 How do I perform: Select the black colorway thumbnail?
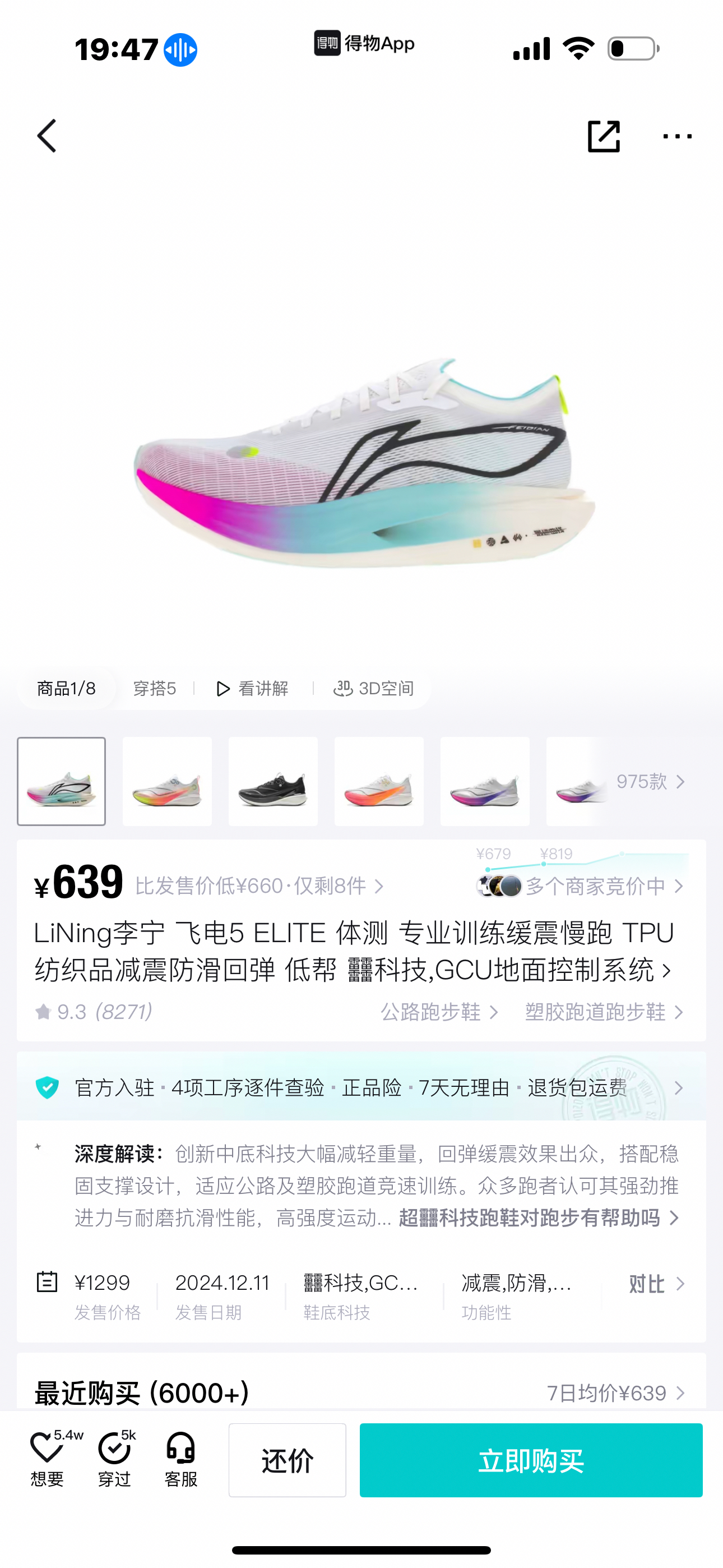click(x=272, y=782)
